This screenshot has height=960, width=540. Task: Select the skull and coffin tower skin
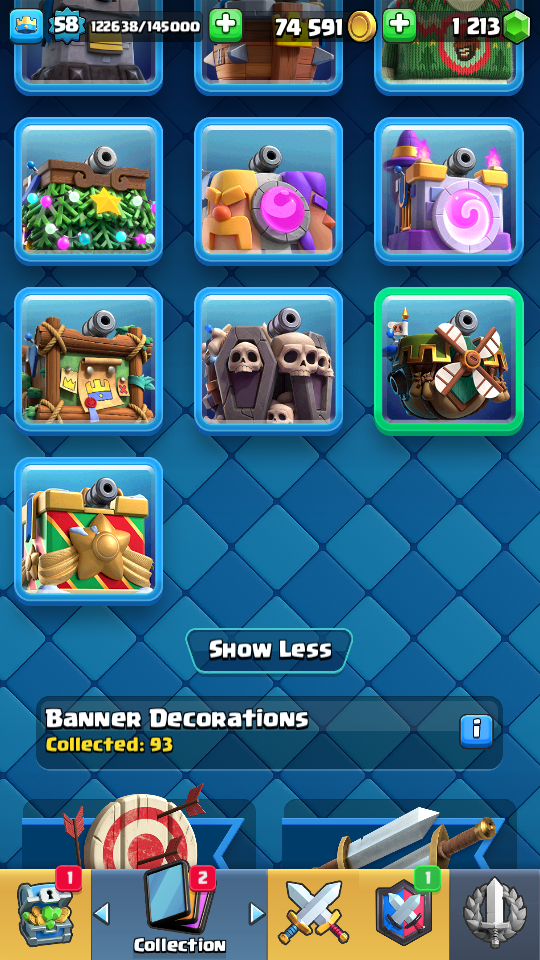[x=269, y=361]
